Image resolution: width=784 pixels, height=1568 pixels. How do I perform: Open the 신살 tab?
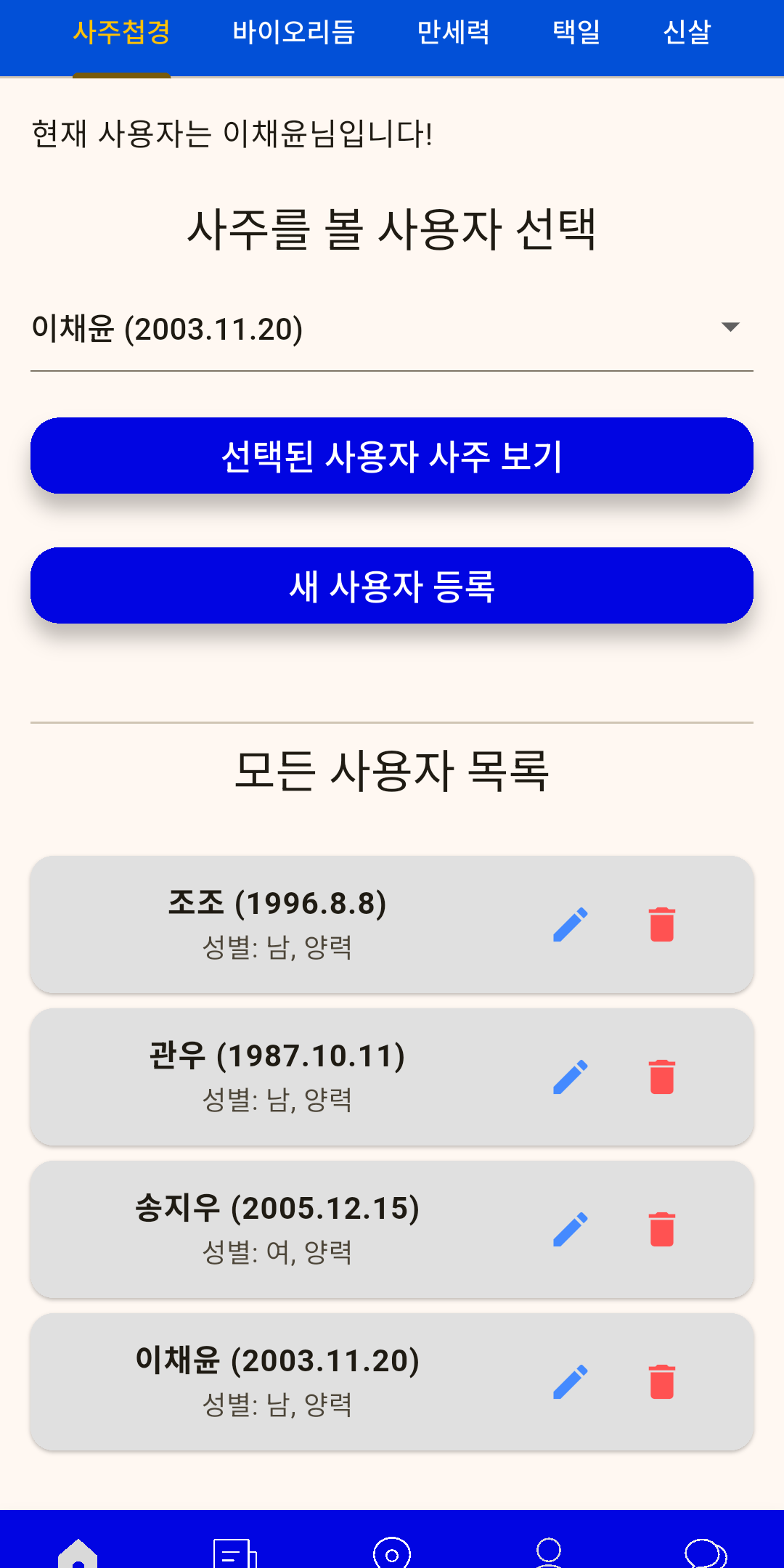(687, 33)
